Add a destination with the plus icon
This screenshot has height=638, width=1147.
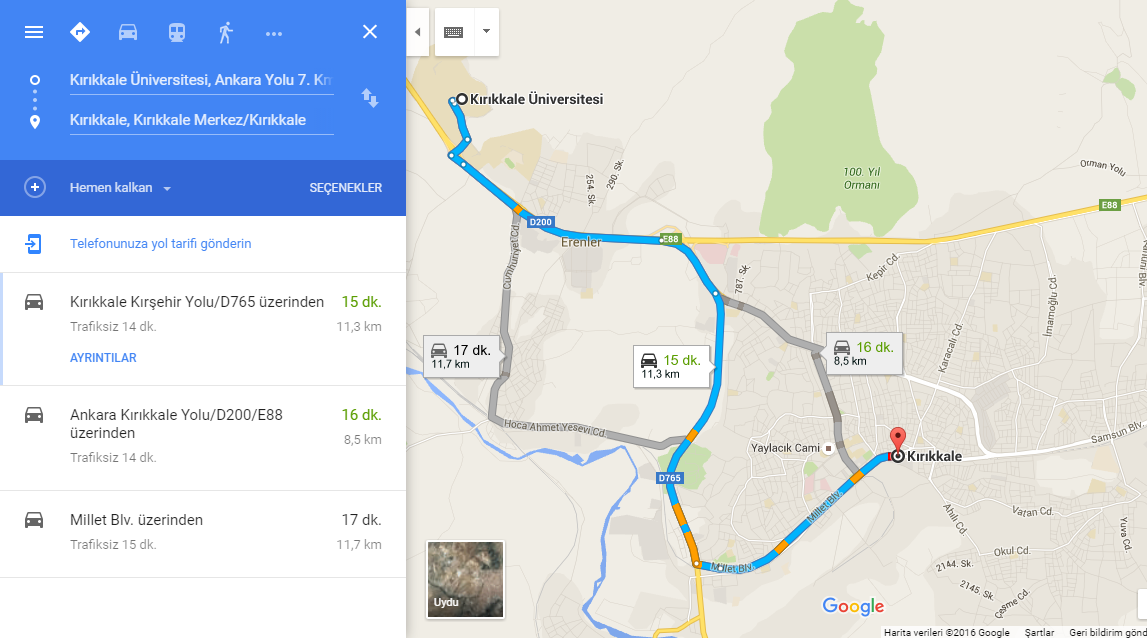pyautogui.click(x=35, y=188)
